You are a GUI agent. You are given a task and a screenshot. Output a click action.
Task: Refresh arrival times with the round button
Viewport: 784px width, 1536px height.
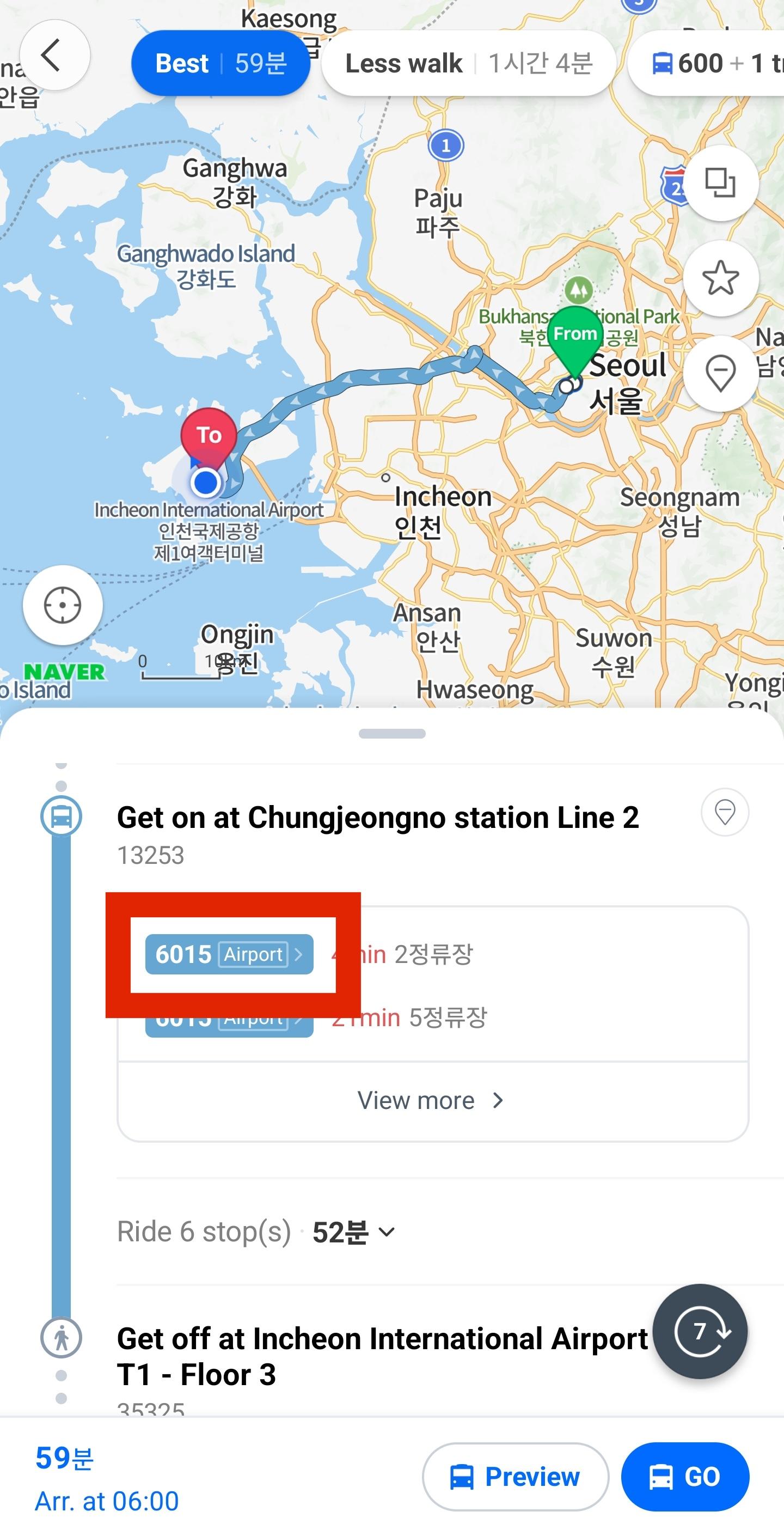(700, 1331)
